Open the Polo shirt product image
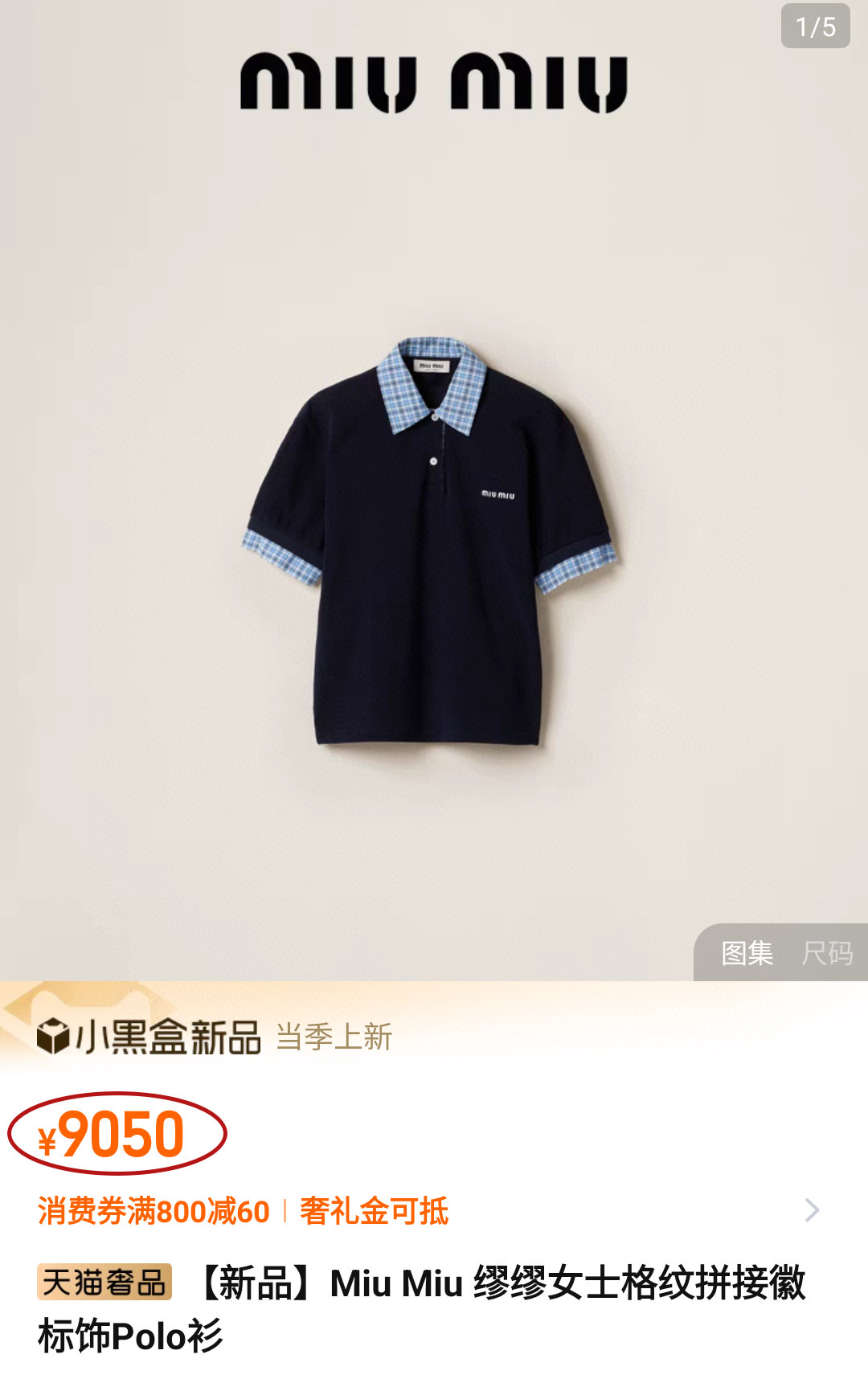Screen dimensions: 868x1379 point(431,540)
